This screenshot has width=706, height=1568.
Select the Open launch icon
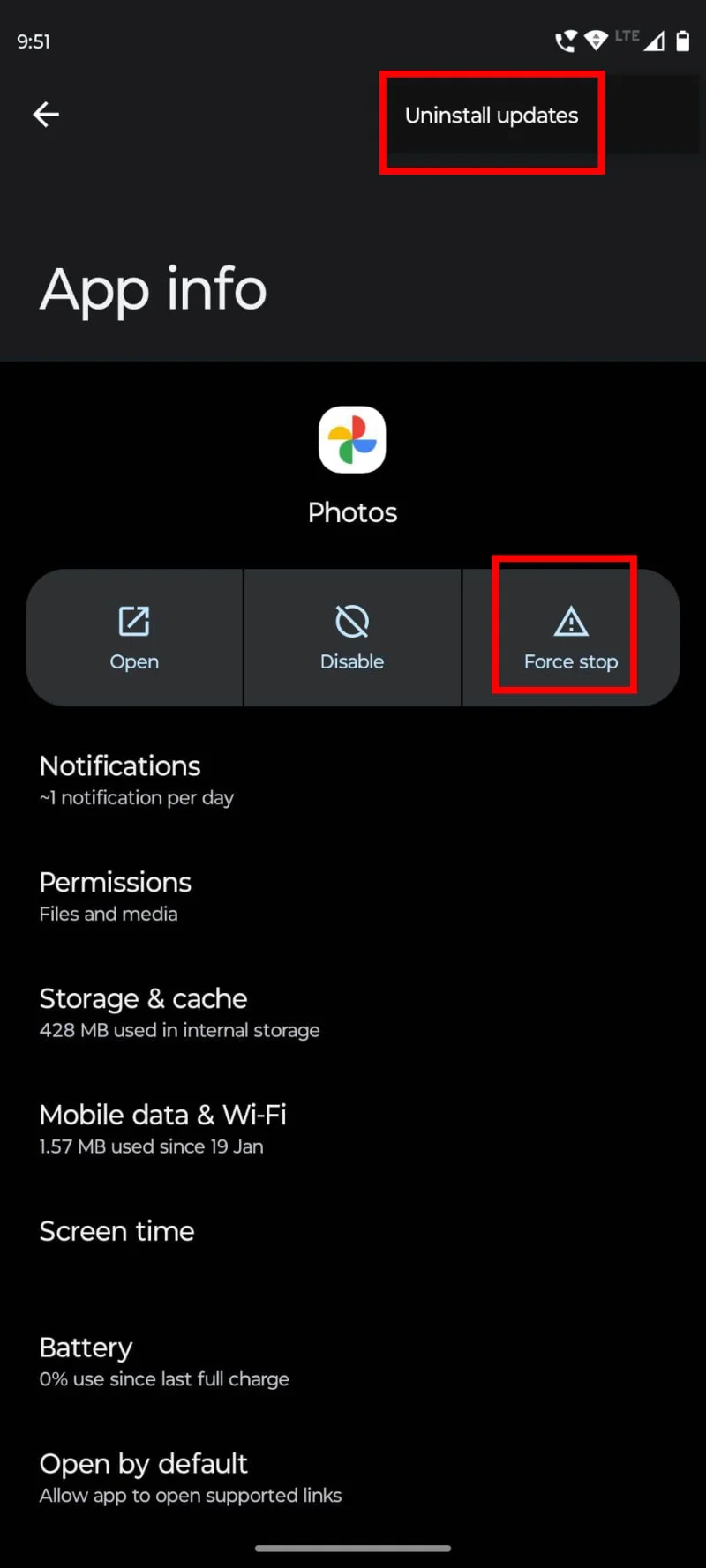tap(133, 621)
